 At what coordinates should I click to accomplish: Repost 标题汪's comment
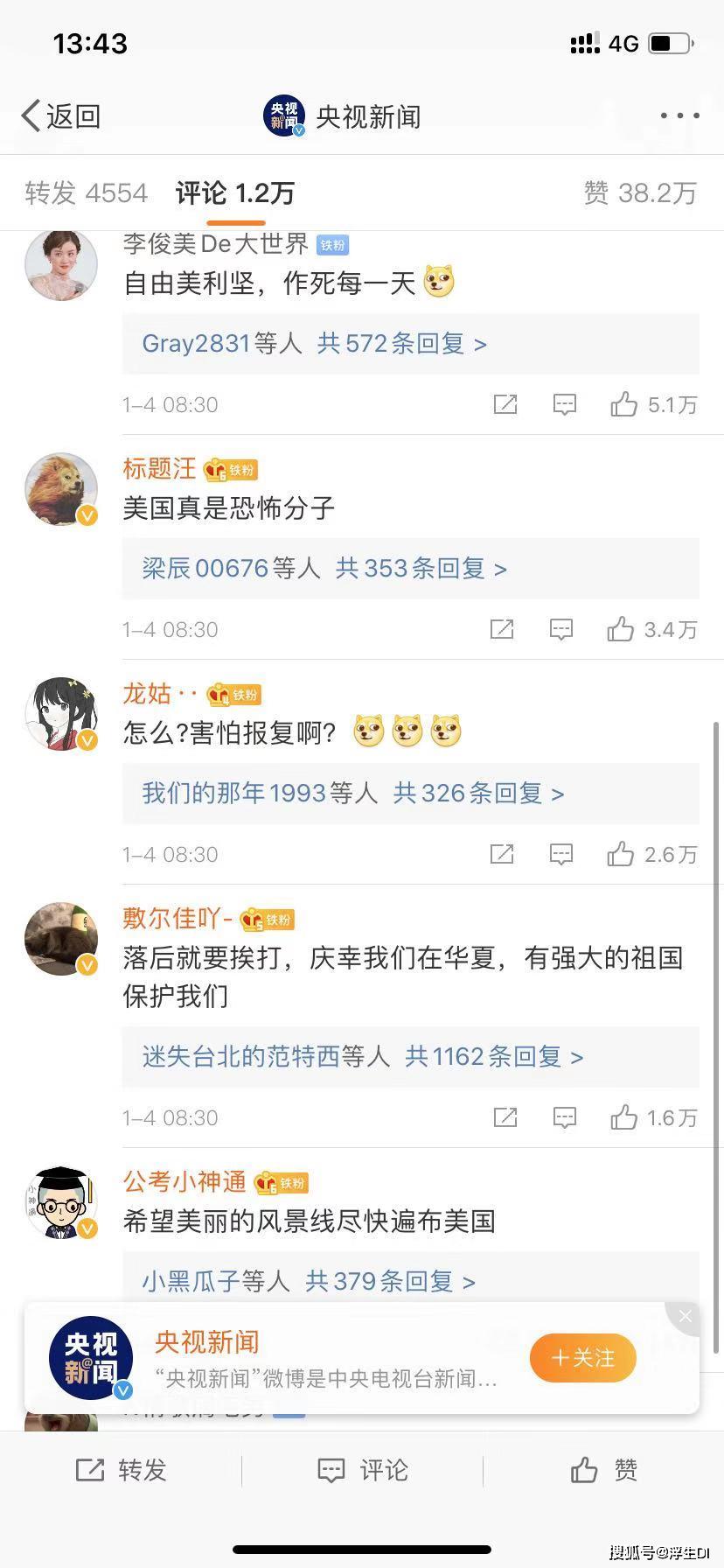(502, 629)
